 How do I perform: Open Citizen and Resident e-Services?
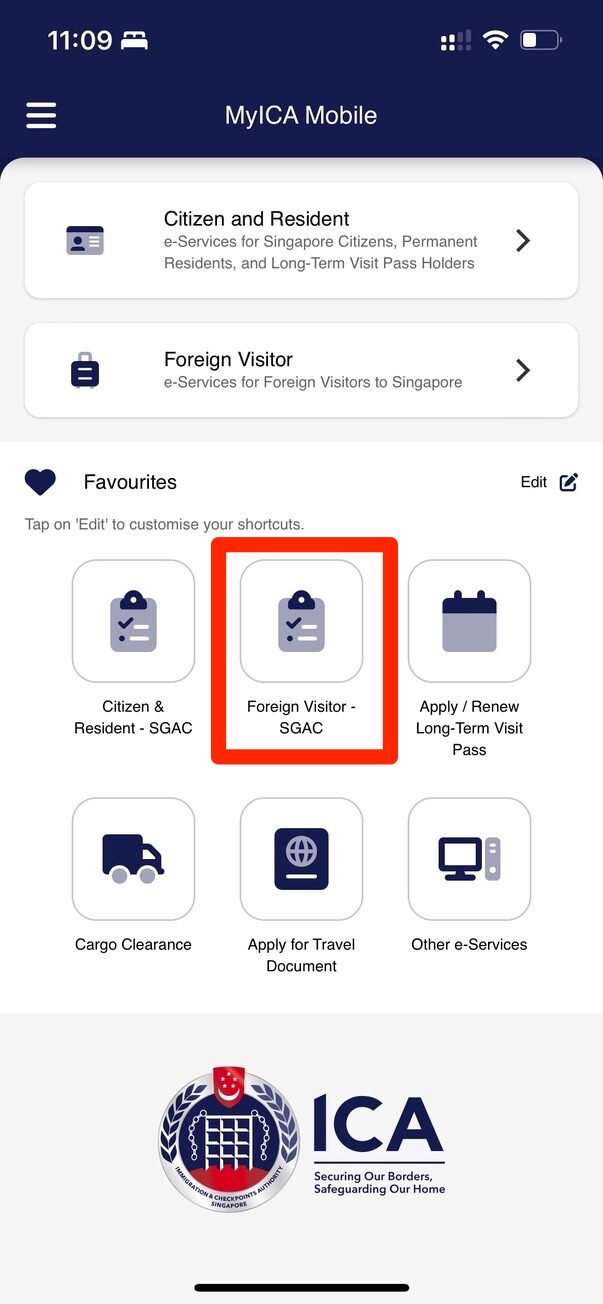click(301, 240)
